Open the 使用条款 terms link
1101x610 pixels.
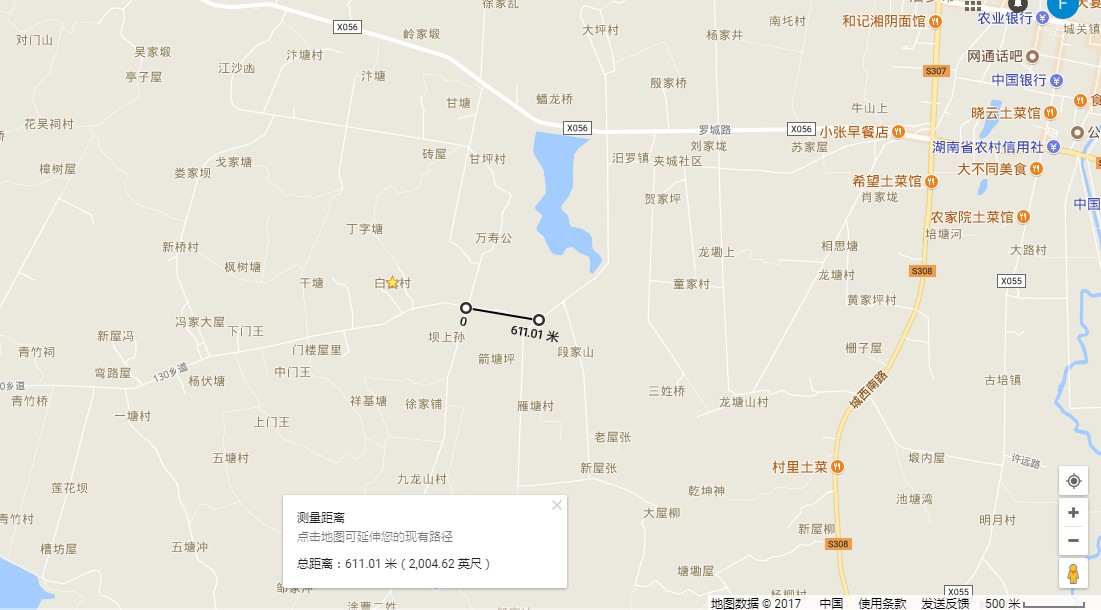coord(882,603)
